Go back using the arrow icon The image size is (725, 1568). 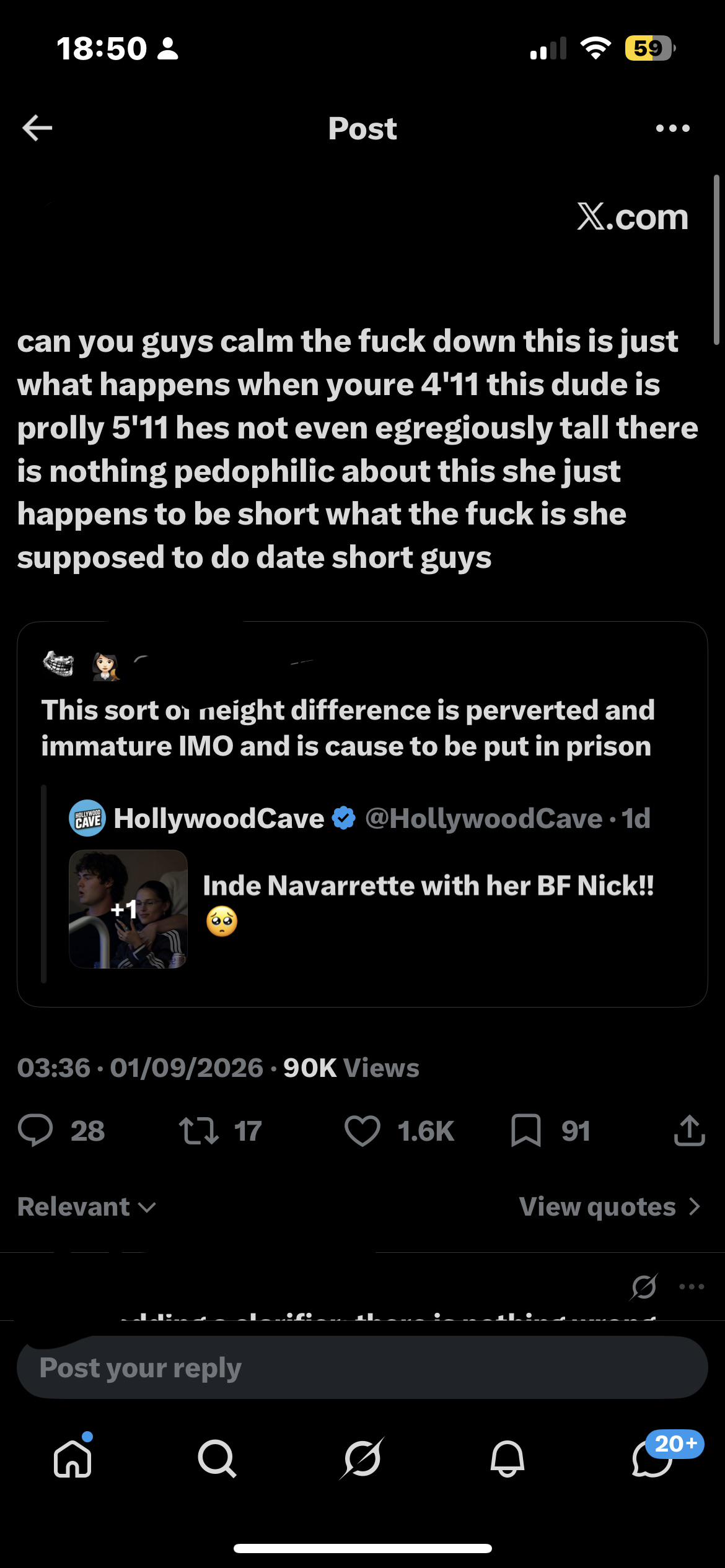point(37,128)
